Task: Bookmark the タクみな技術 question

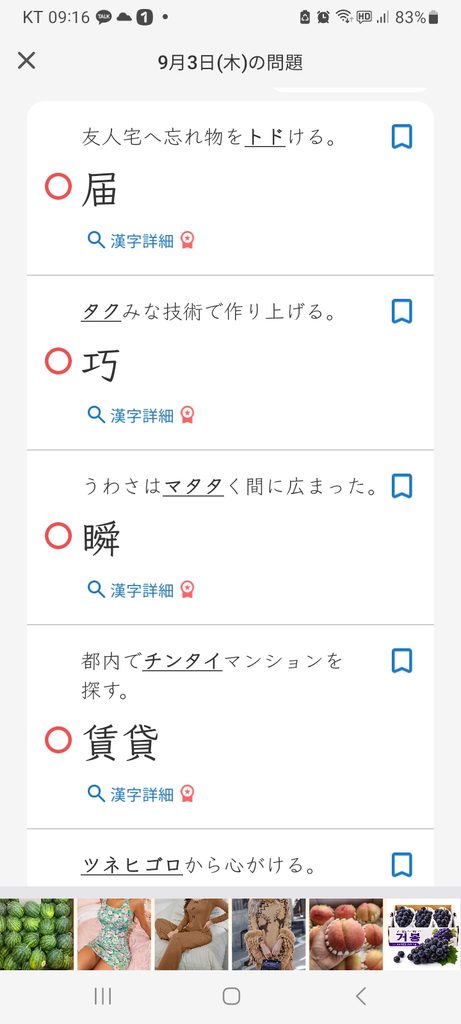Action: click(402, 312)
